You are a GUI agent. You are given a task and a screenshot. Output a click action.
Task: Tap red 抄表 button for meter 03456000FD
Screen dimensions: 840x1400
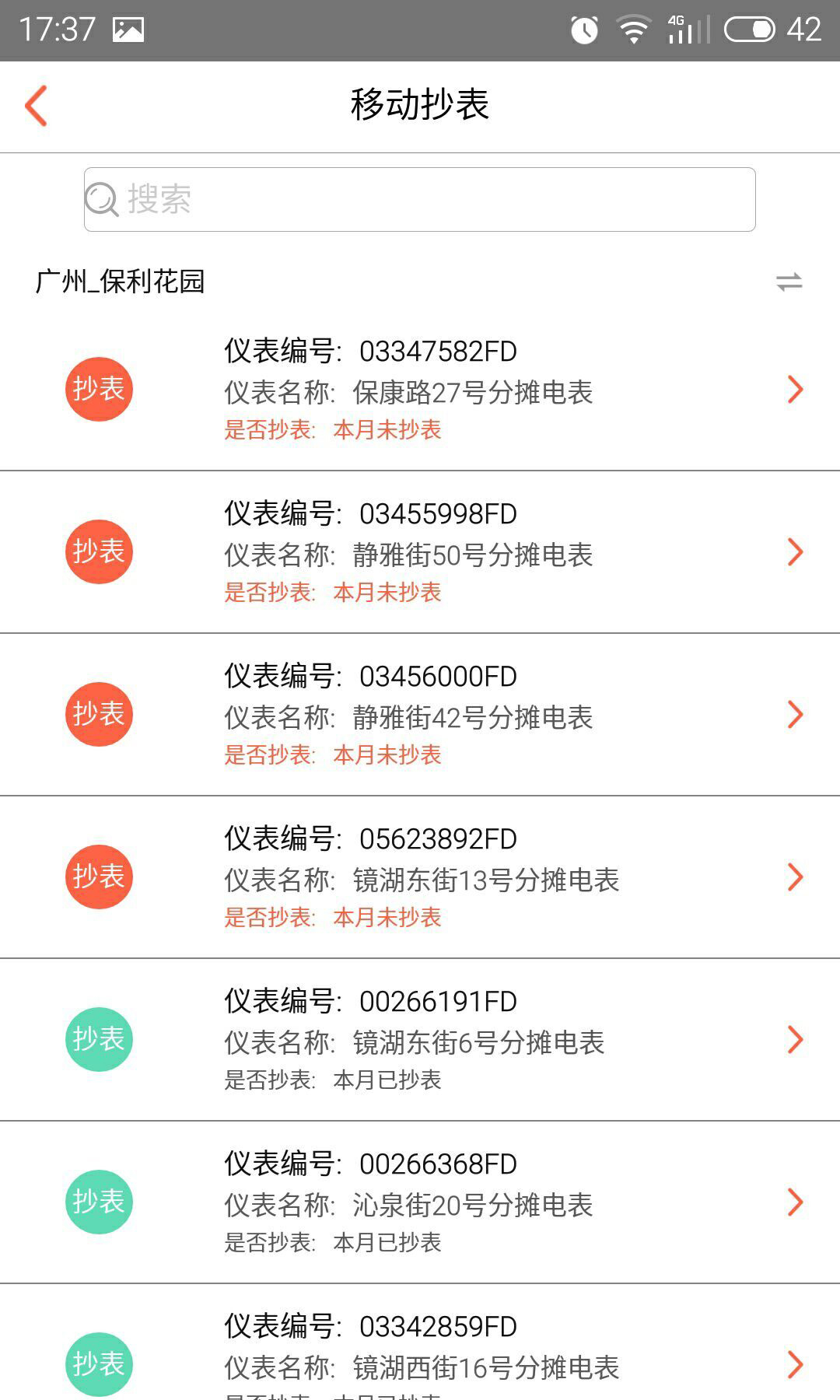click(x=99, y=714)
